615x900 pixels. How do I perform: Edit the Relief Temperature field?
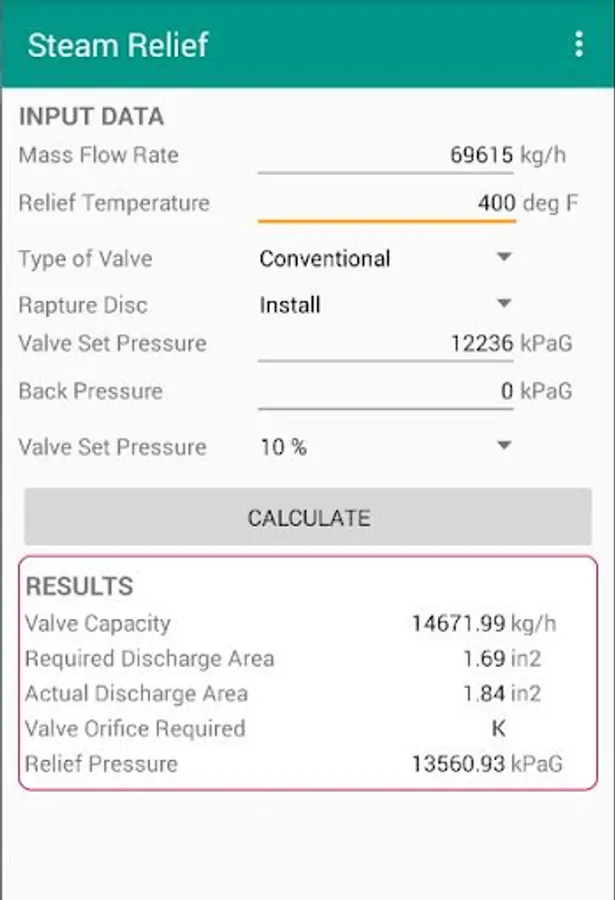tap(386, 203)
